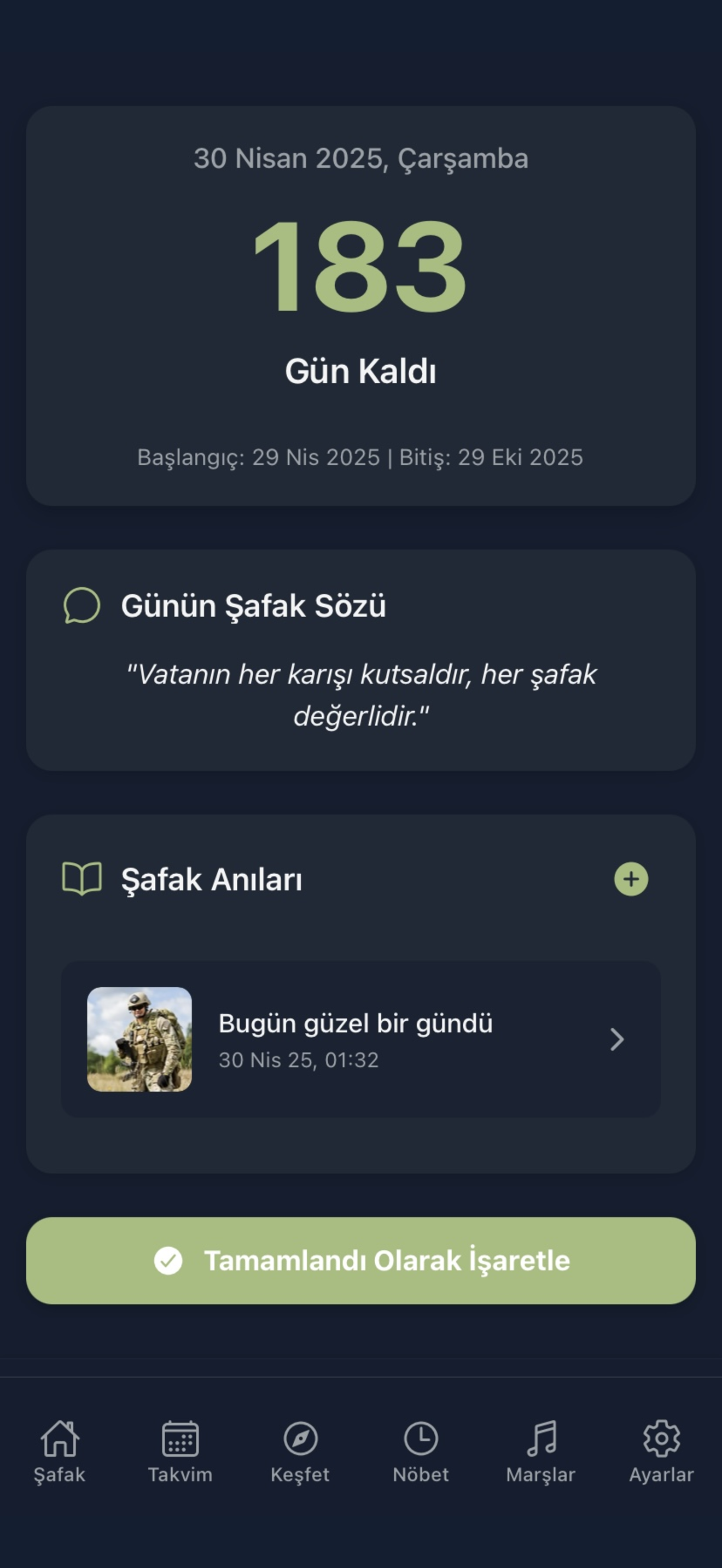Click the open book icon beside Şafak Anıları

coord(82,879)
